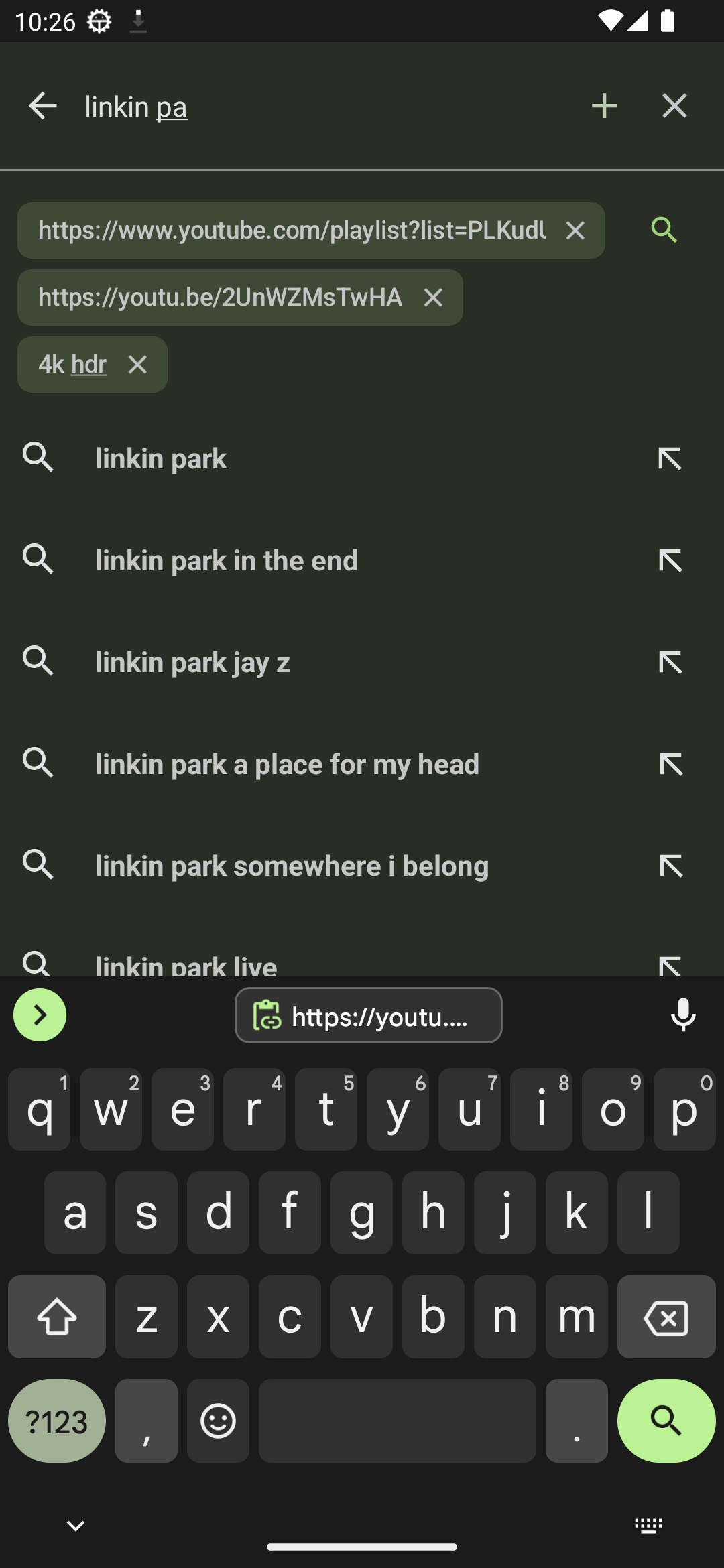724x1568 pixels.
Task: Choose "linkin park a place for my head"
Action: coord(322,764)
